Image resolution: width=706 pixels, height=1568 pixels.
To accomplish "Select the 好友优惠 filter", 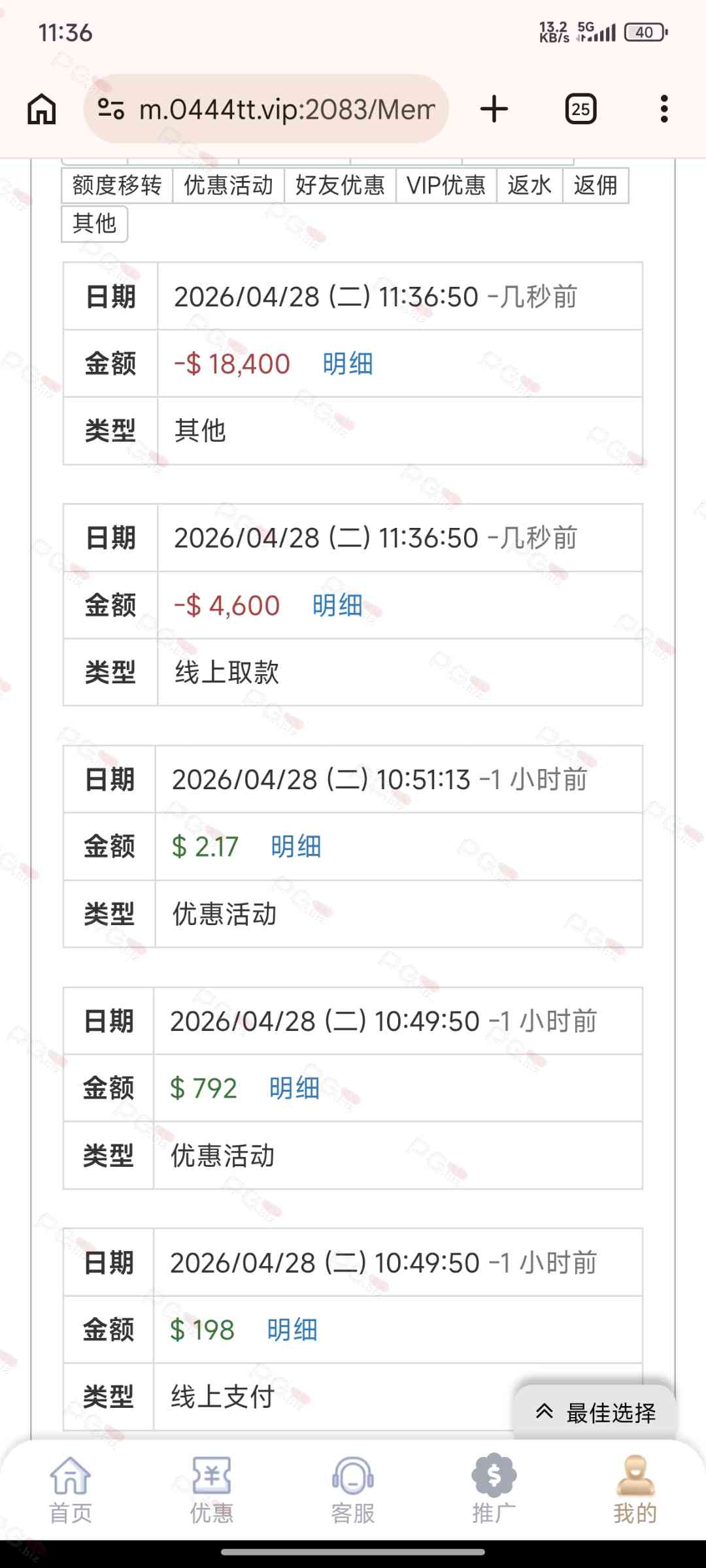I will 340,186.
